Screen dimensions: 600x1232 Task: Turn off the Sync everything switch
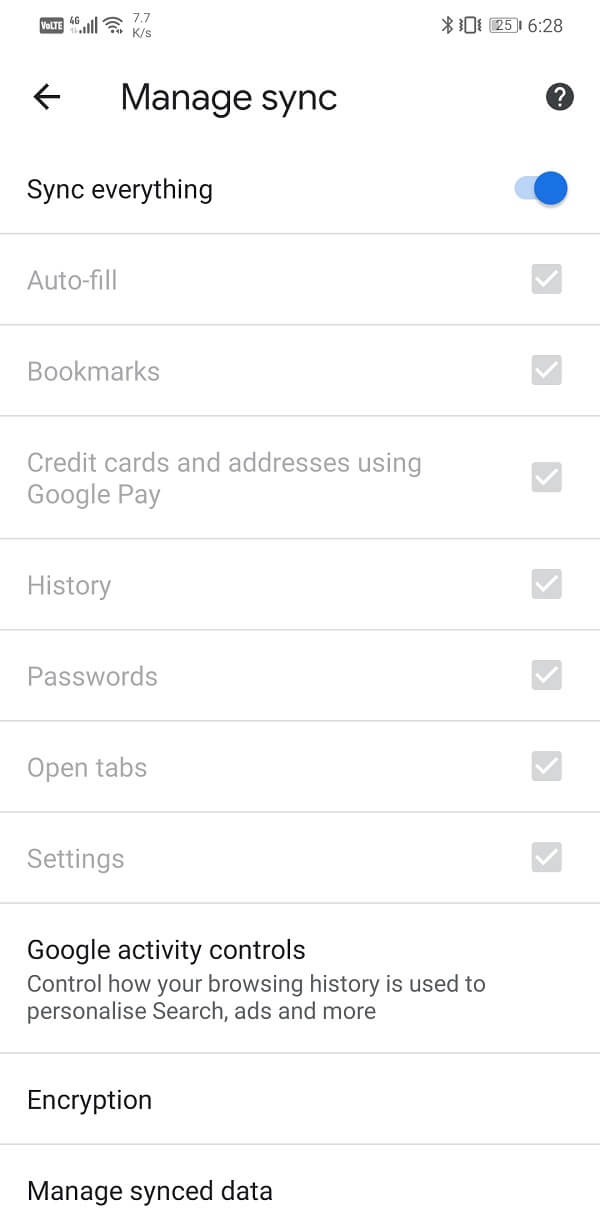541,188
